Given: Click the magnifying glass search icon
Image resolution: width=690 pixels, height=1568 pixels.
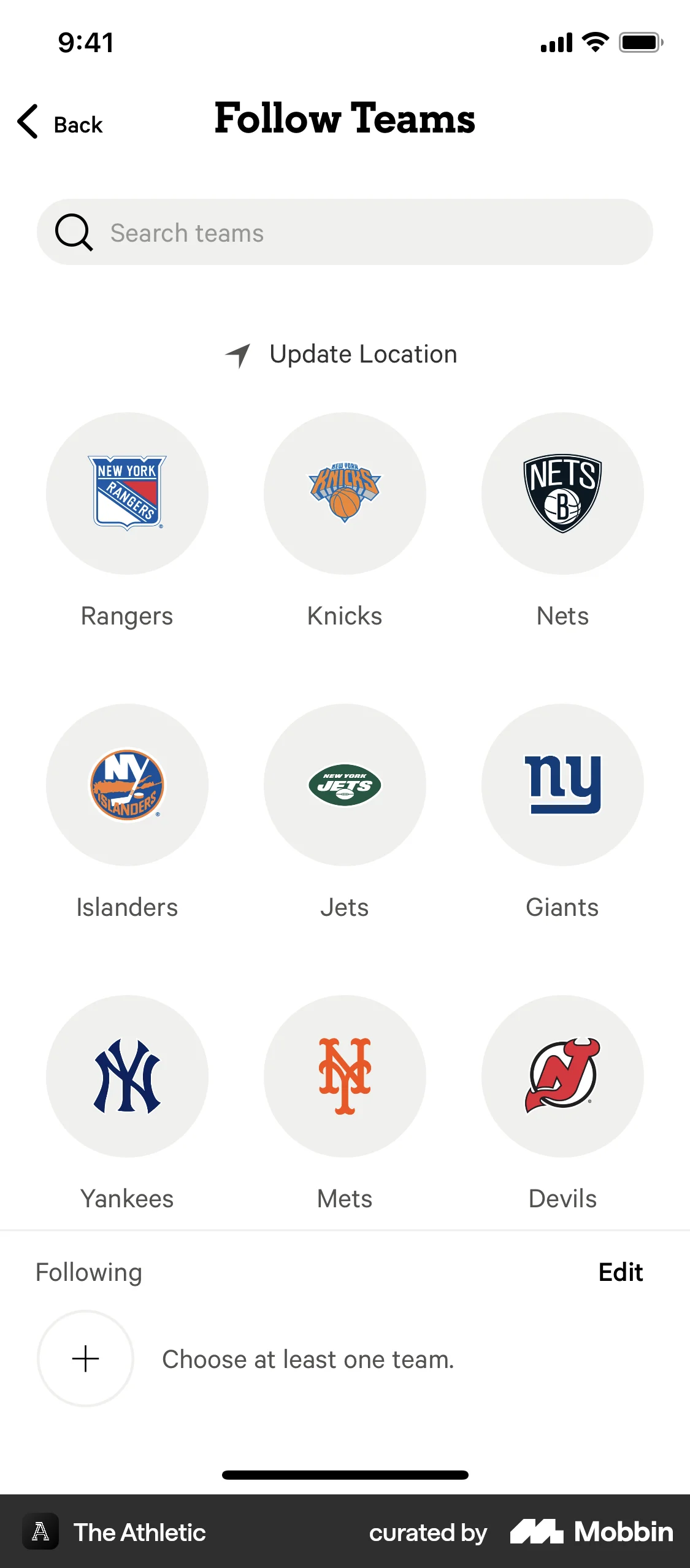Looking at the screenshot, I should (74, 233).
